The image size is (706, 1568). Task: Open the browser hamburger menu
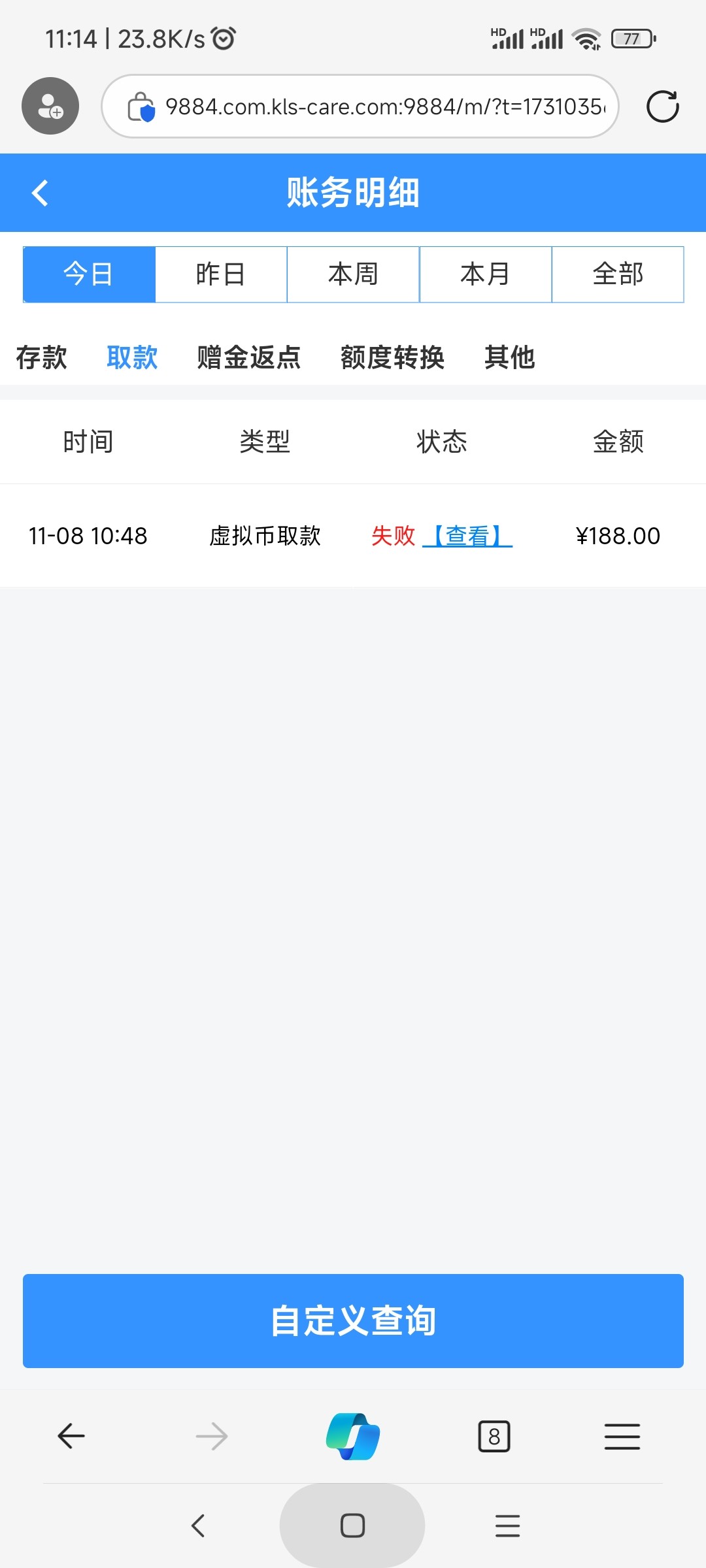coord(622,1436)
